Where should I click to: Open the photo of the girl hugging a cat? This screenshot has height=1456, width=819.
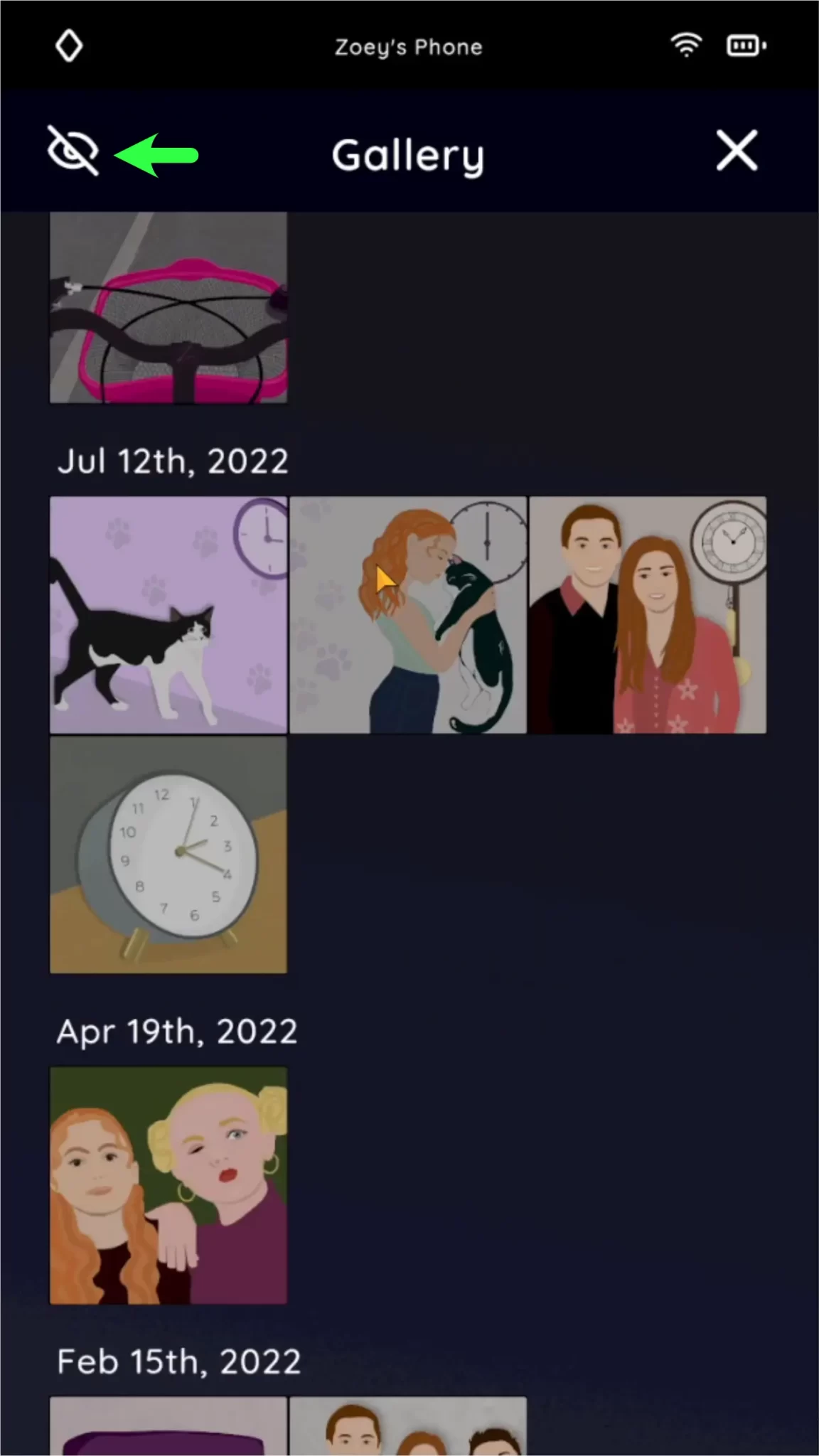pyautogui.click(x=408, y=615)
